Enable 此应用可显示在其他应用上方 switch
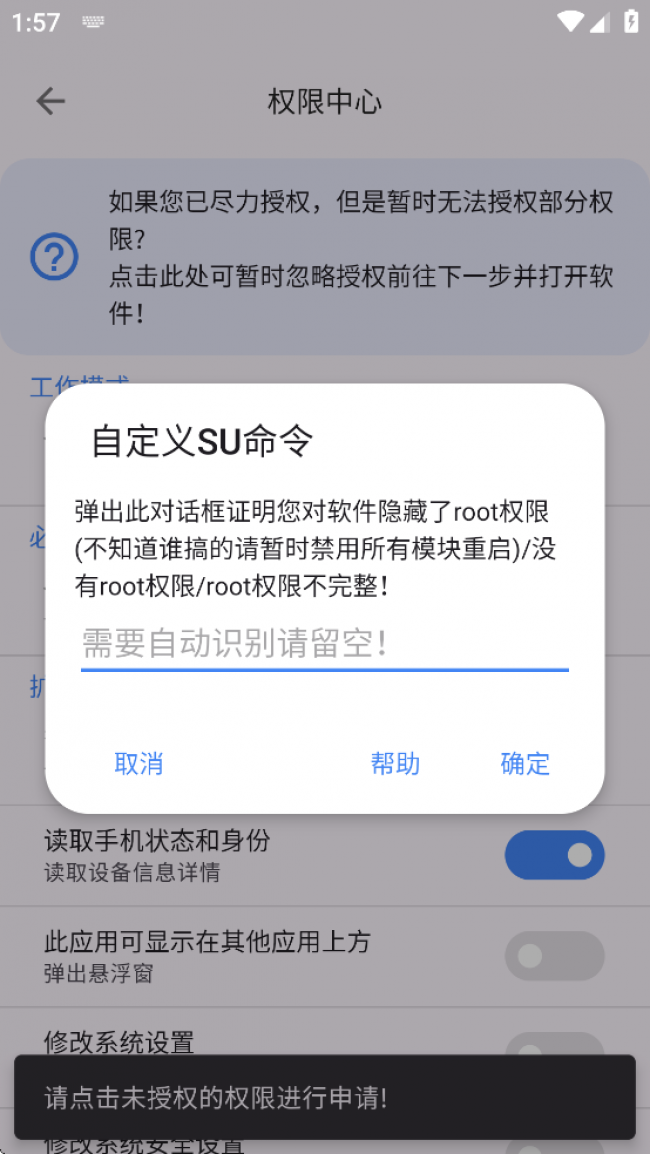Viewport: 650px width, 1154px height. pos(554,955)
